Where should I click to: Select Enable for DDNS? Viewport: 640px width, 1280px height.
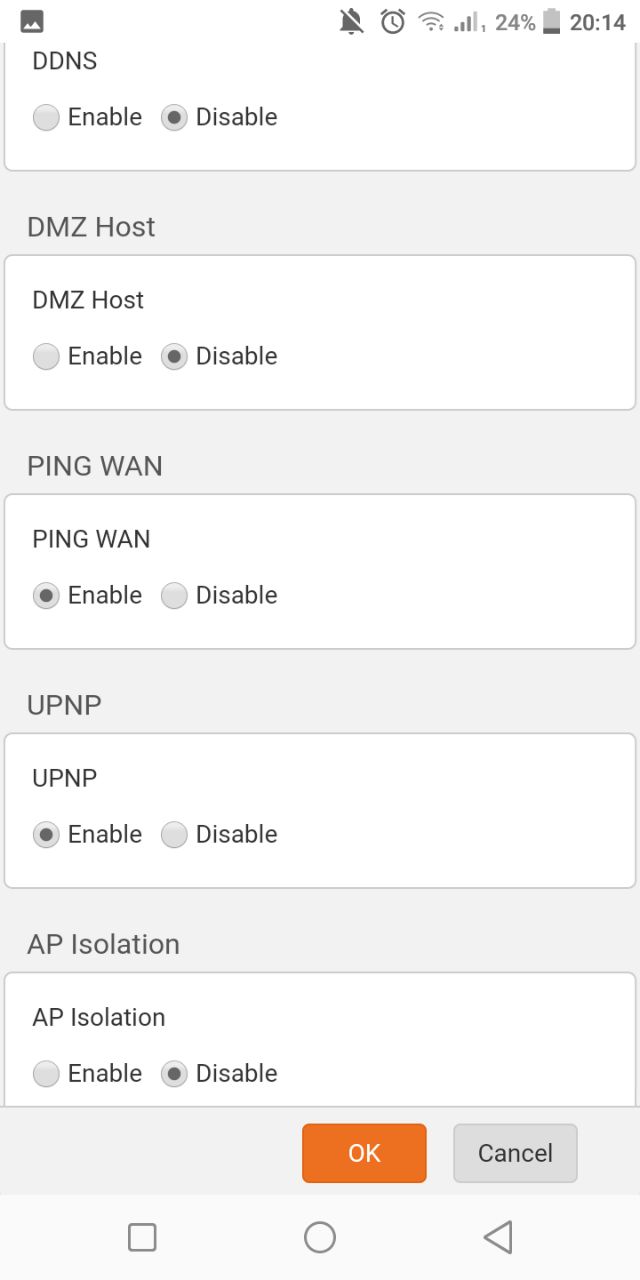point(46,118)
